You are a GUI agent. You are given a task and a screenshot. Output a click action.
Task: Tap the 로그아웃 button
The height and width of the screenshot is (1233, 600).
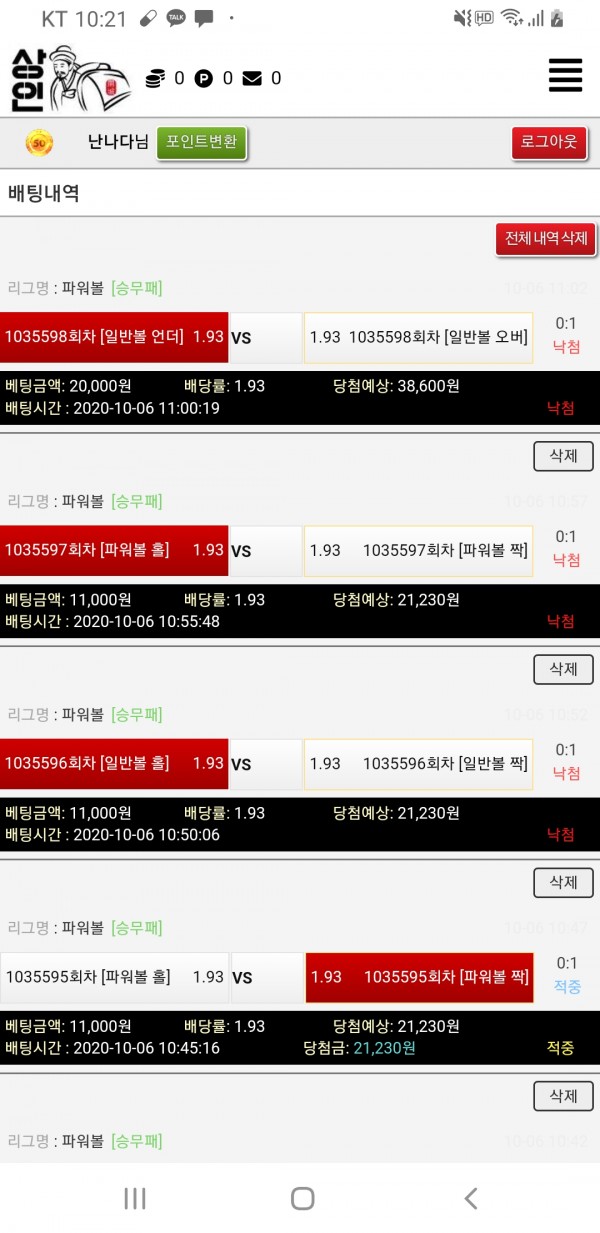point(549,142)
